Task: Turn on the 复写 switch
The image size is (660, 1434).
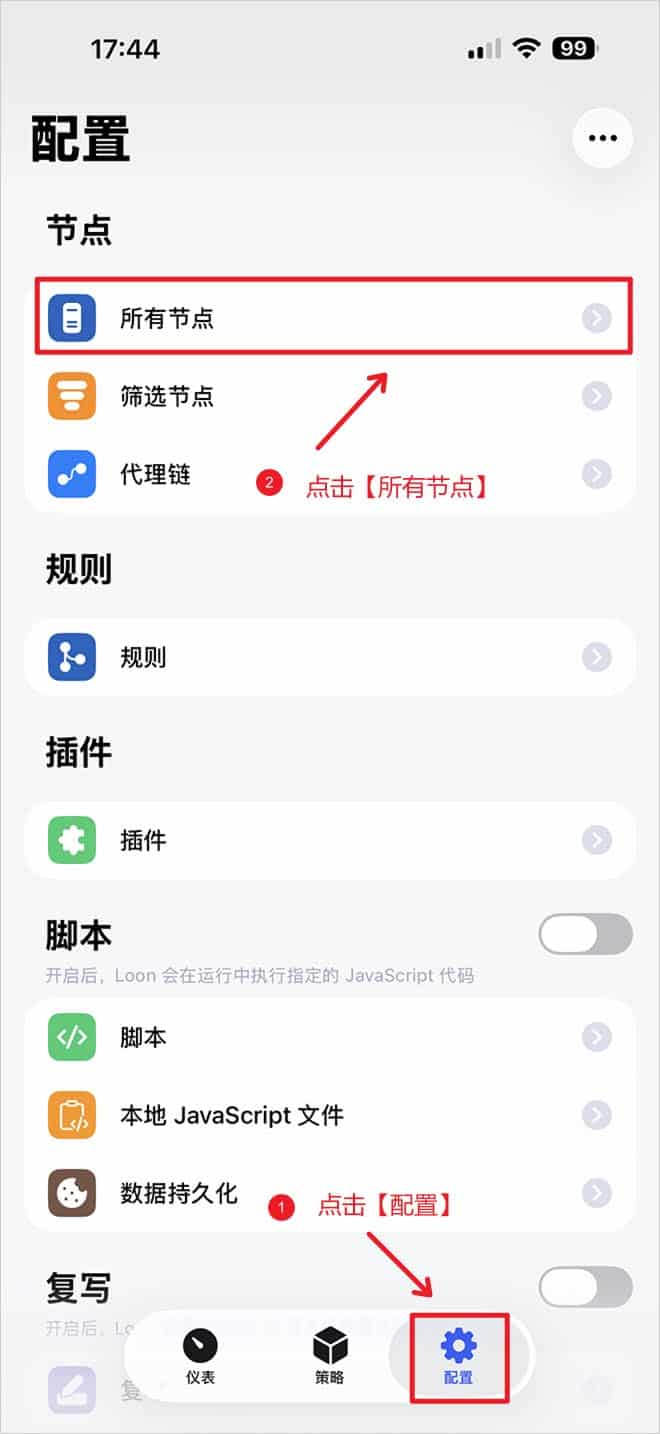Action: click(585, 1287)
